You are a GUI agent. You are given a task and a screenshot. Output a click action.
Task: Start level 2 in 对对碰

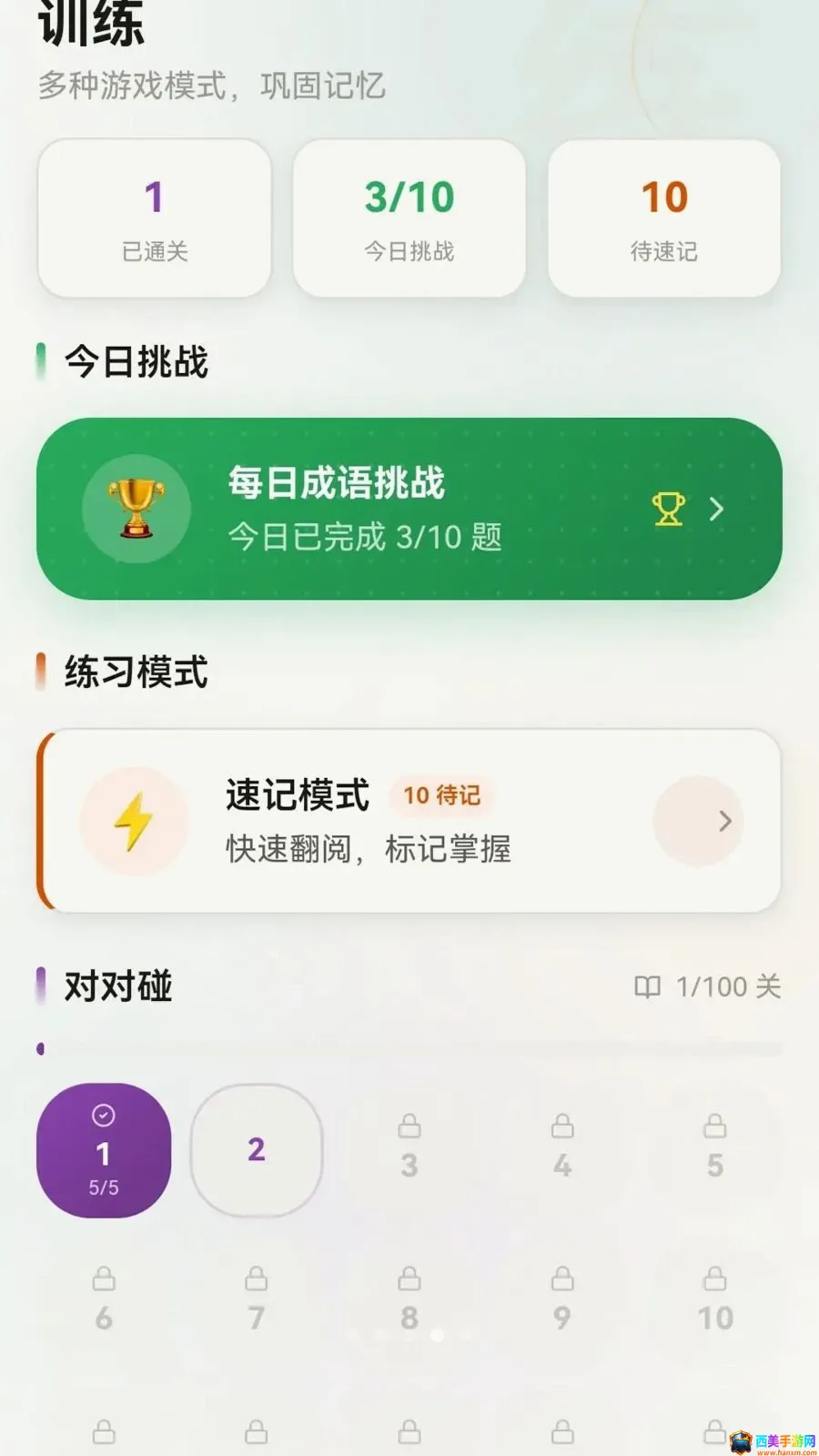pos(257,1150)
